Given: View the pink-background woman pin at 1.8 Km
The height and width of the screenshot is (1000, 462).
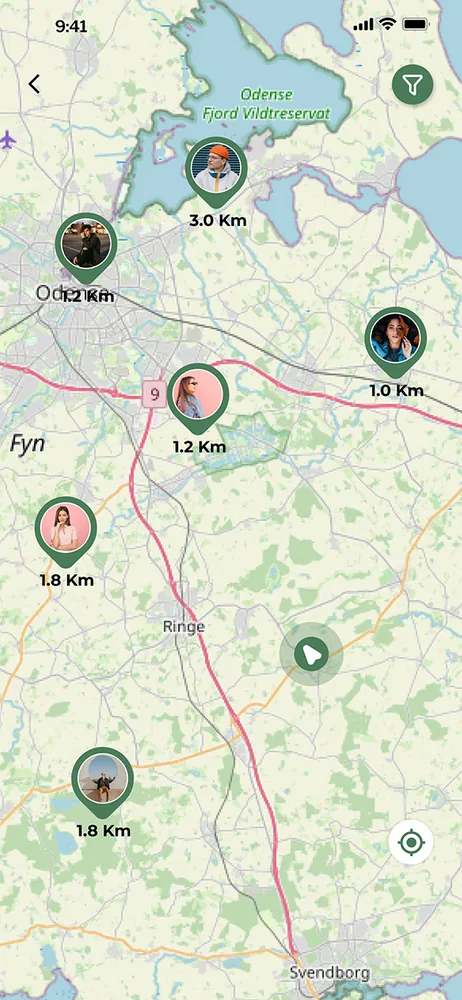Looking at the screenshot, I should click(66, 533).
